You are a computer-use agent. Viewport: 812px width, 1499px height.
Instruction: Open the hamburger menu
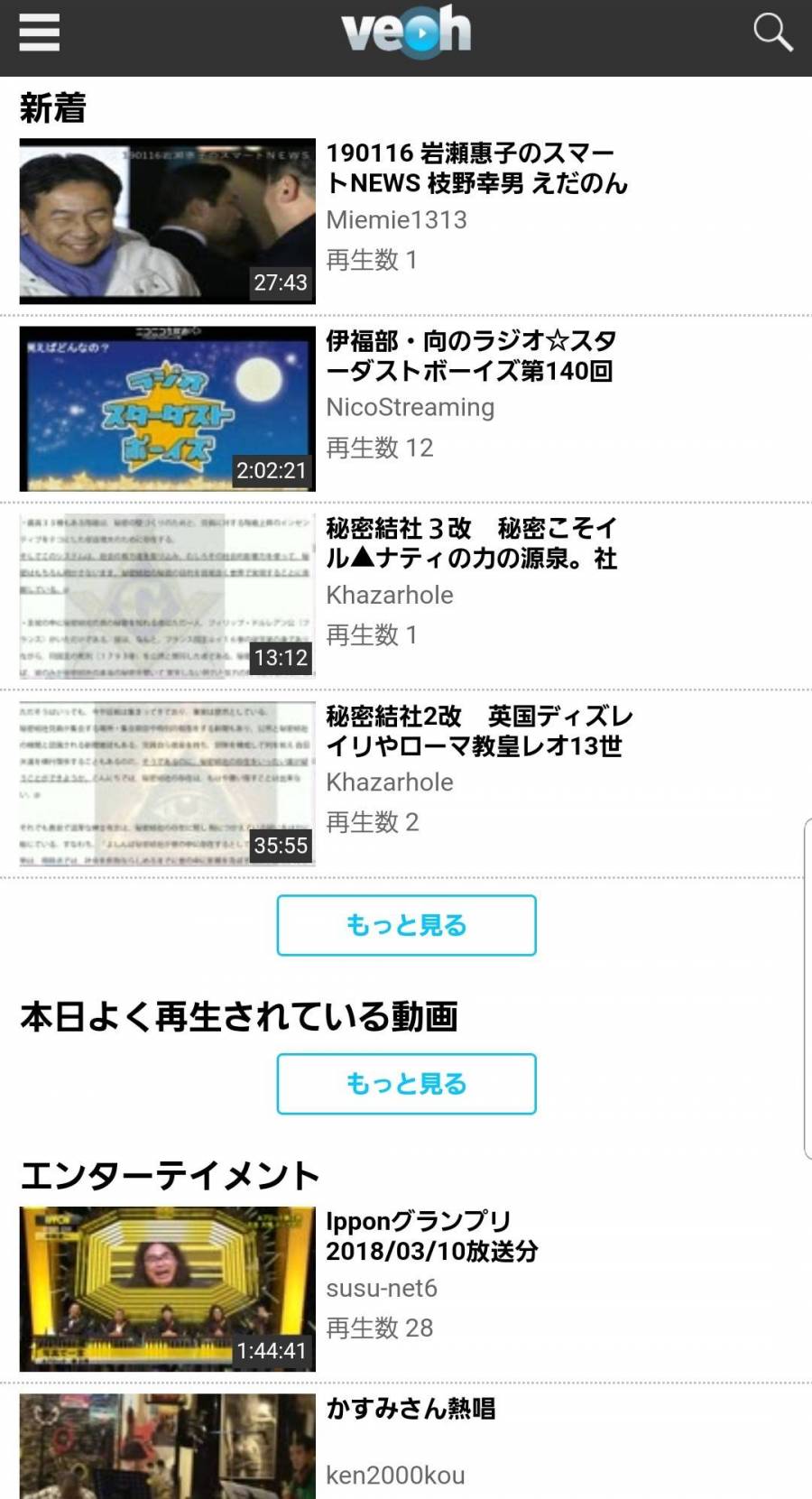pyautogui.click(x=39, y=33)
